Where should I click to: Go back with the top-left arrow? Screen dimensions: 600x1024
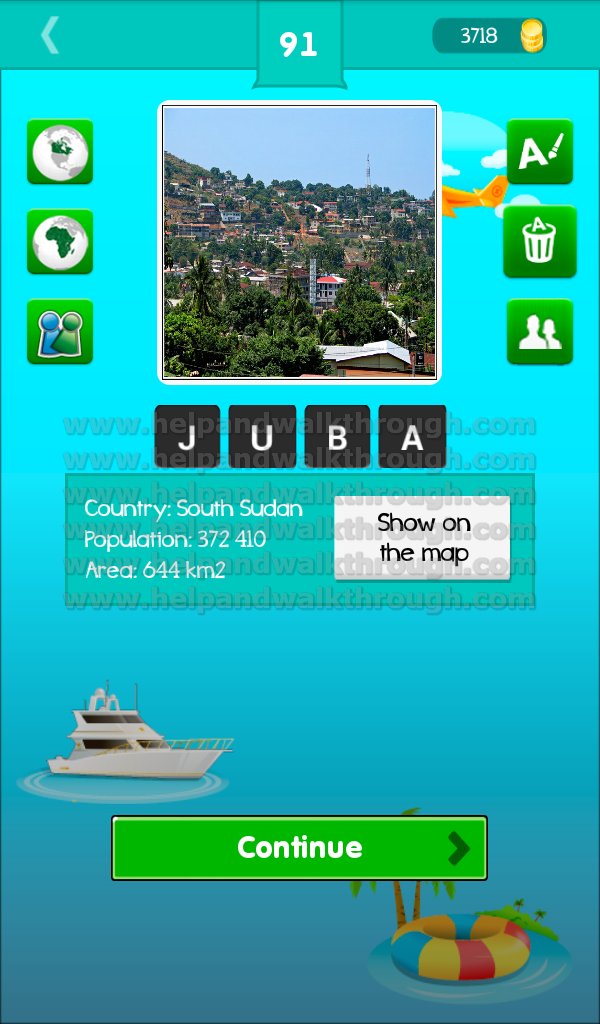pyautogui.click(x=49, y=36)
